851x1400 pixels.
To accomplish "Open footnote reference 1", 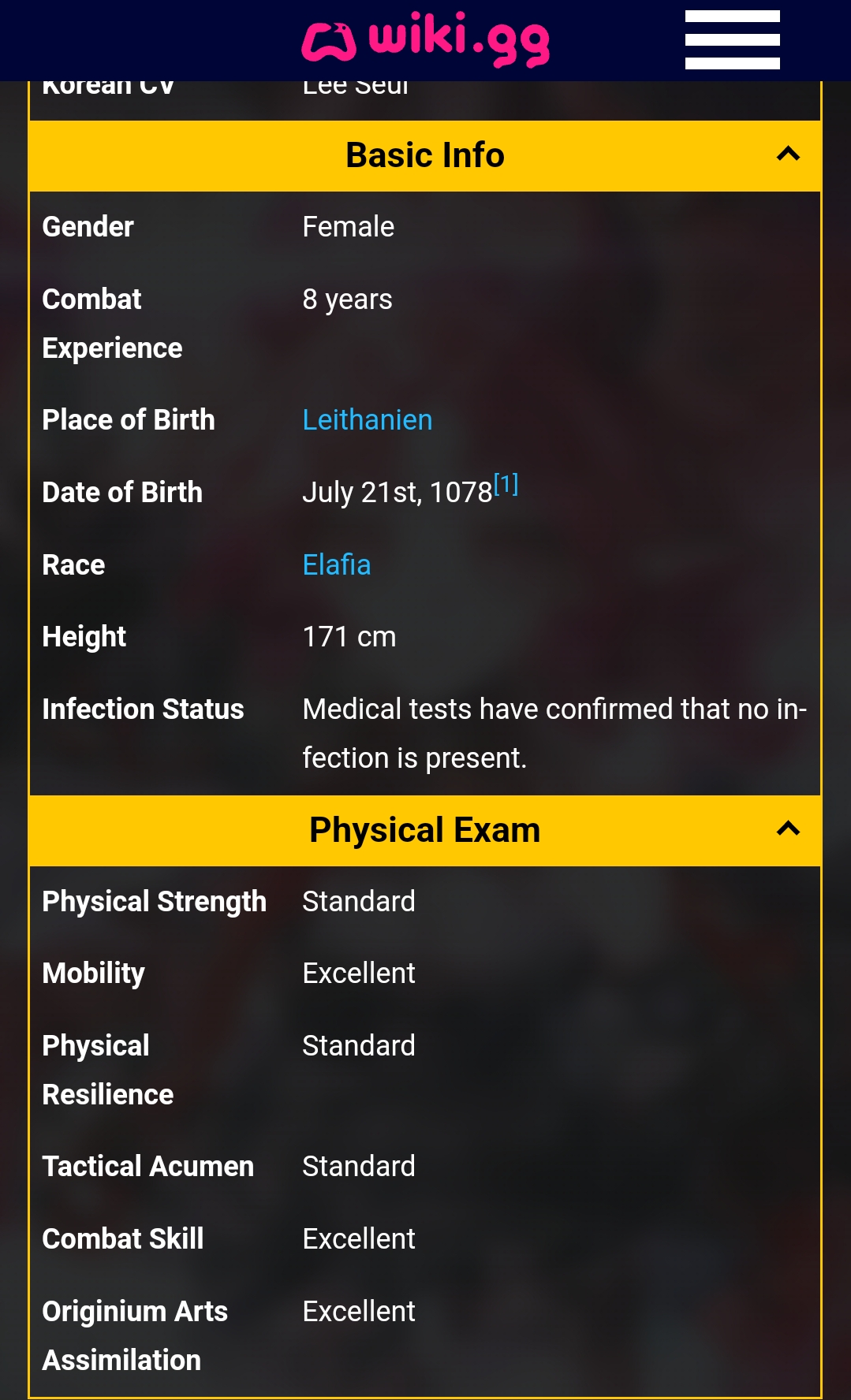I will [x=506, y=483].
